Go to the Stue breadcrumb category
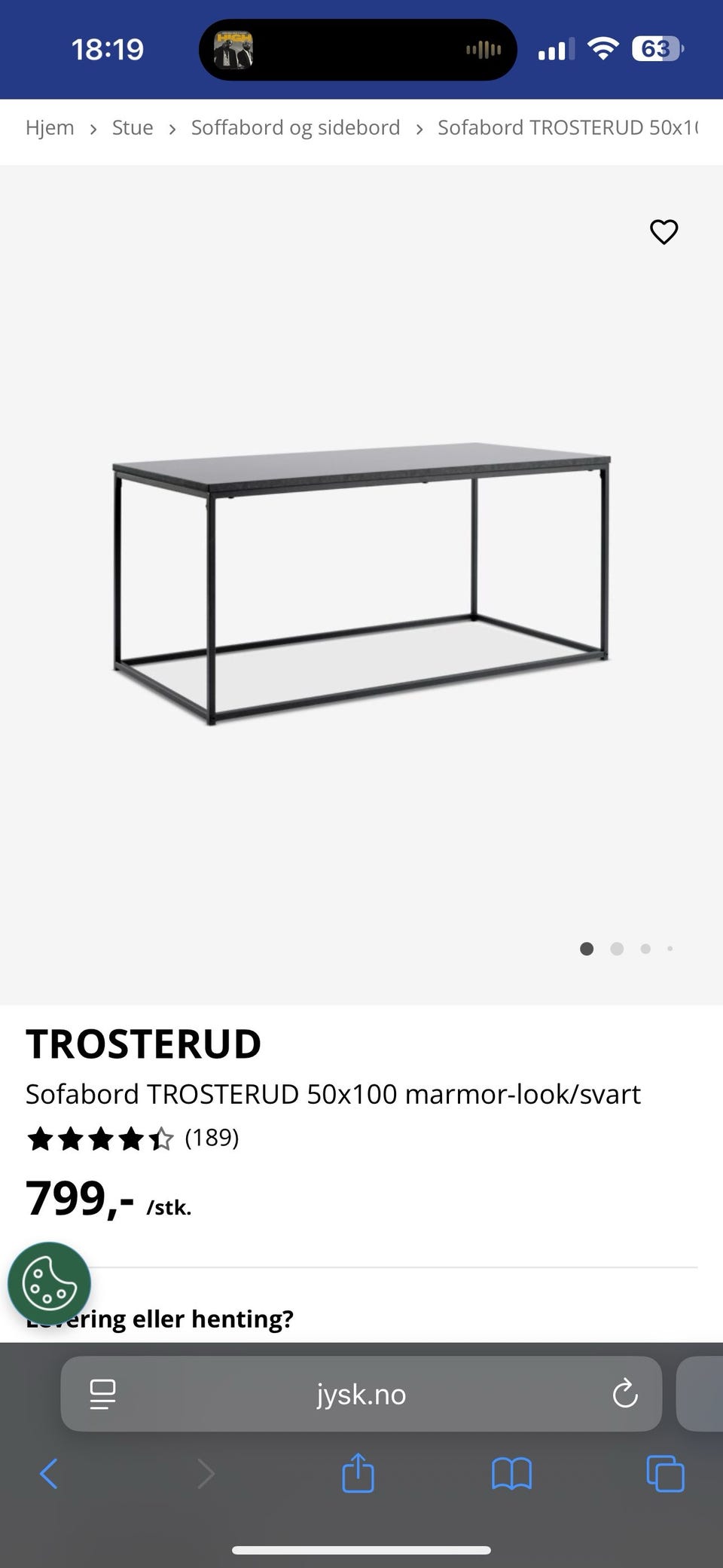 coord(133,127)
